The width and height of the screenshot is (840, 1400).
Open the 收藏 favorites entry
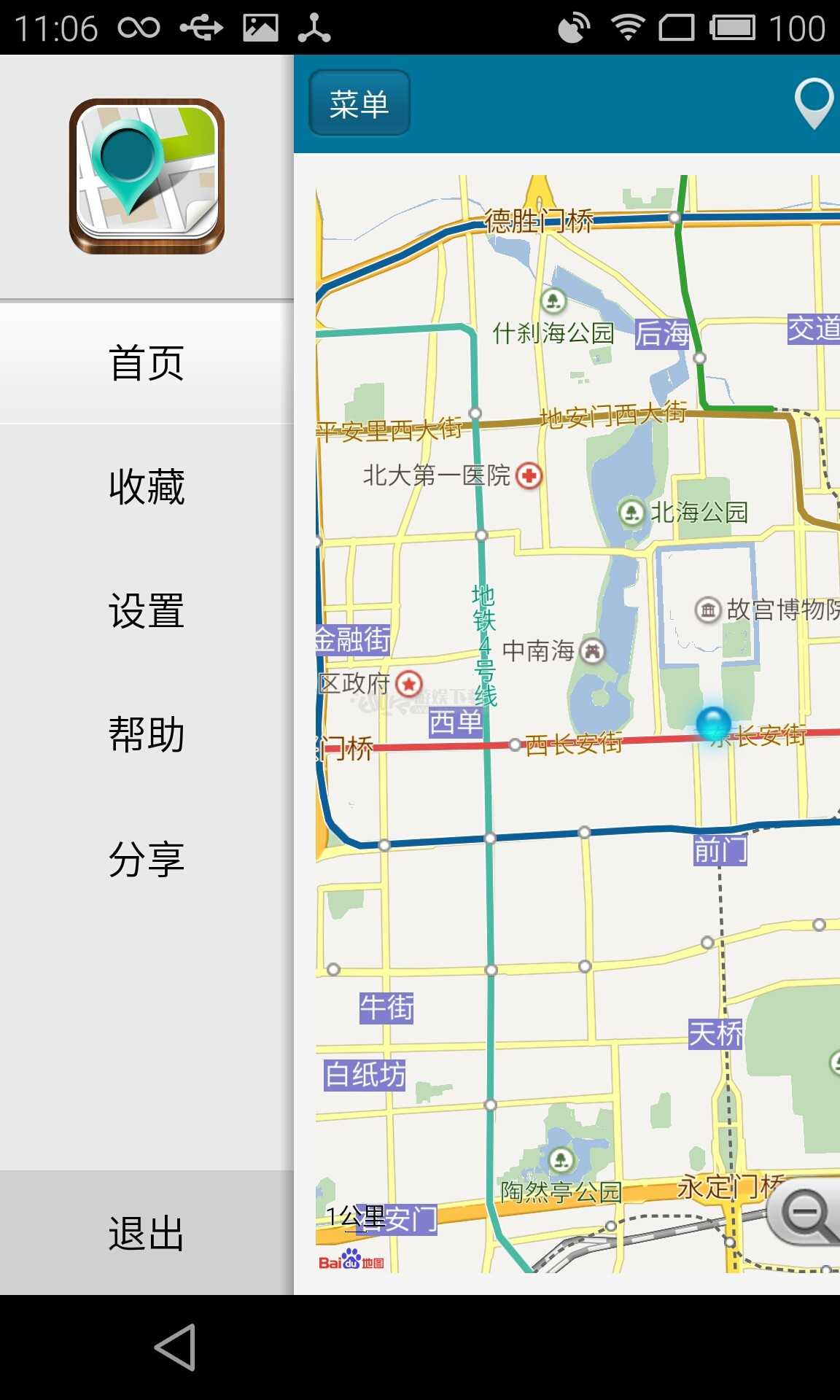[x=145, y=486]
